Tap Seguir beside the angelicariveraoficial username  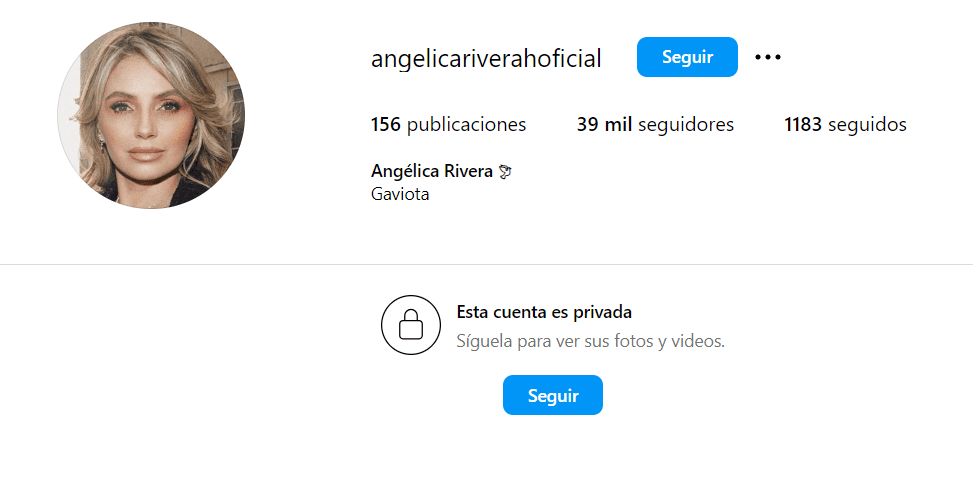click(x=687, y=57)
